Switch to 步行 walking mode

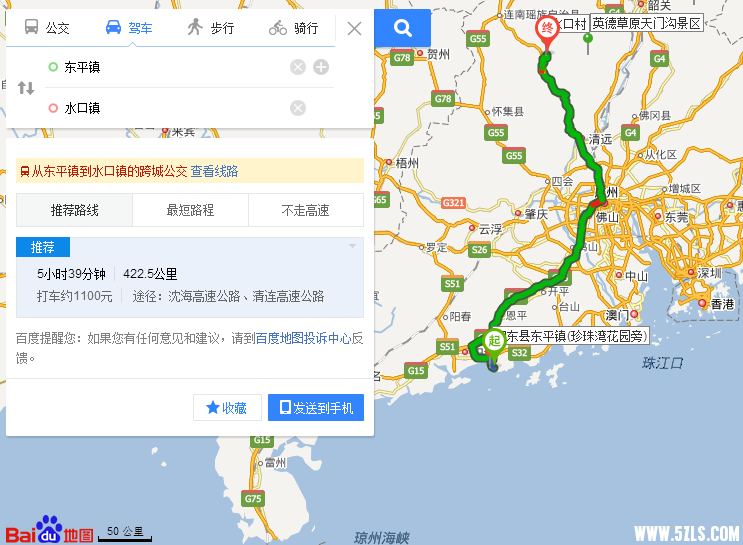(211, 28)
